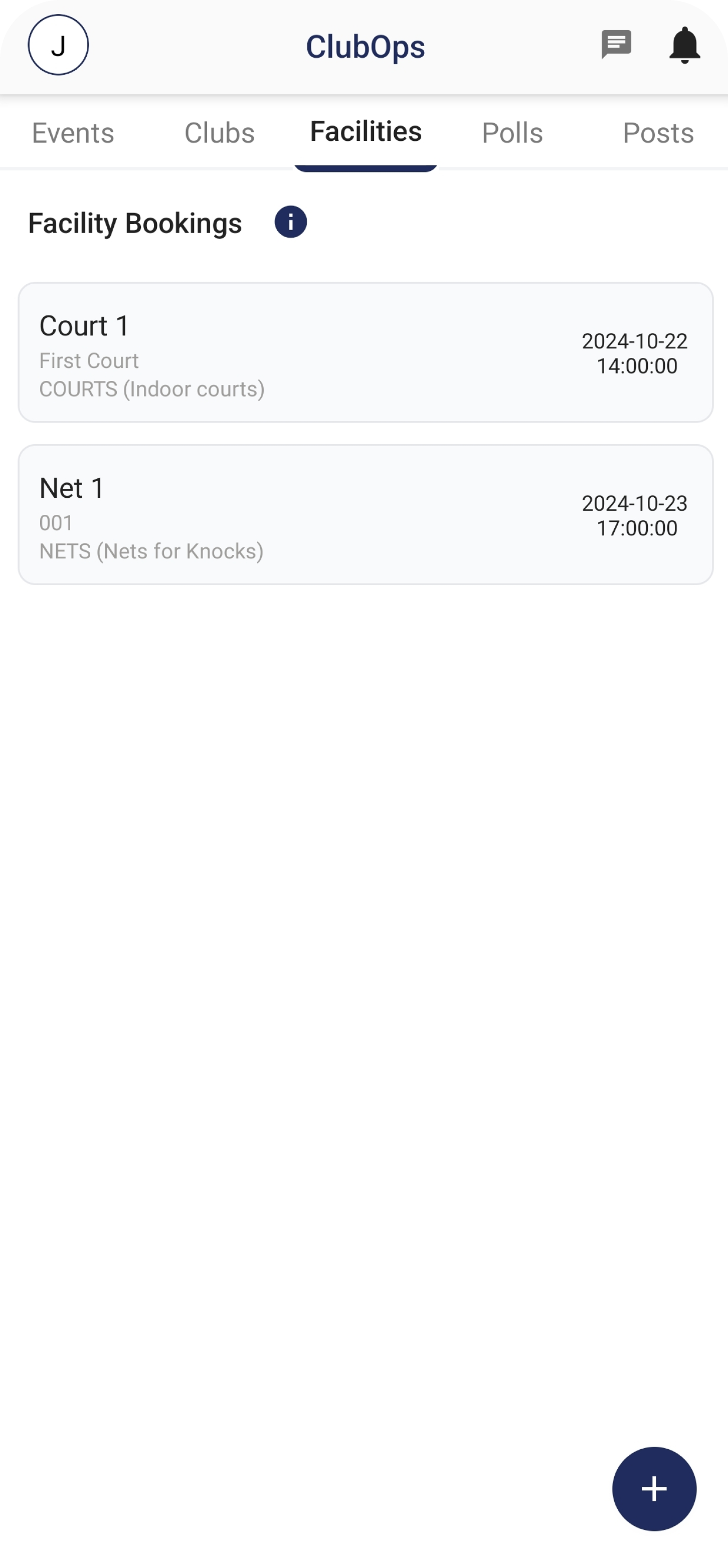Go to the Polls tab

[x=512, y=133]
